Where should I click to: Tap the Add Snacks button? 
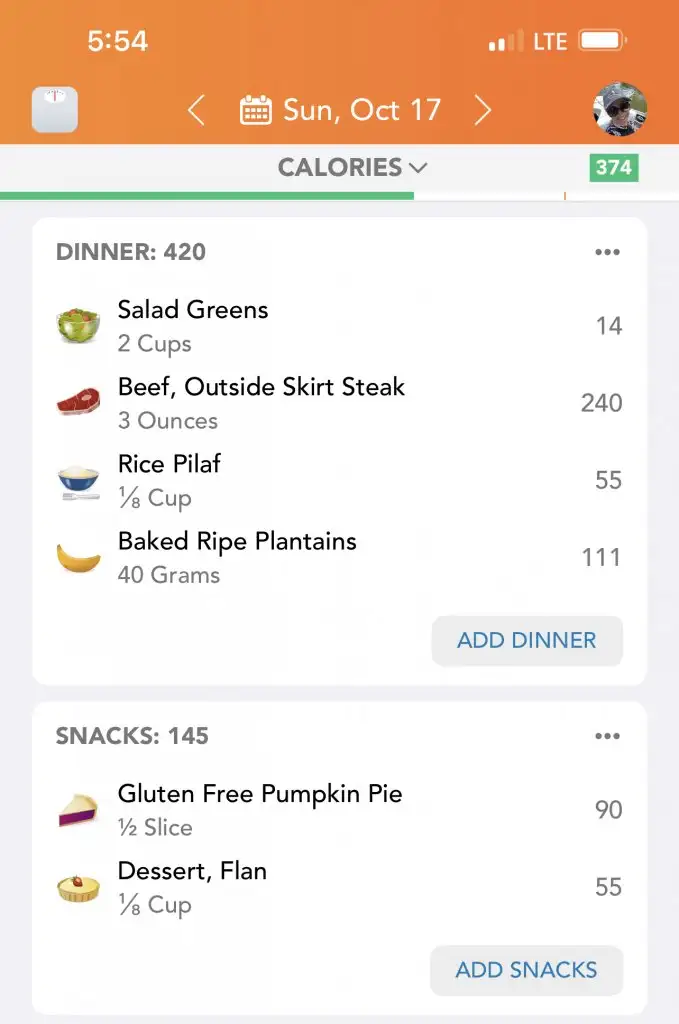527,970
